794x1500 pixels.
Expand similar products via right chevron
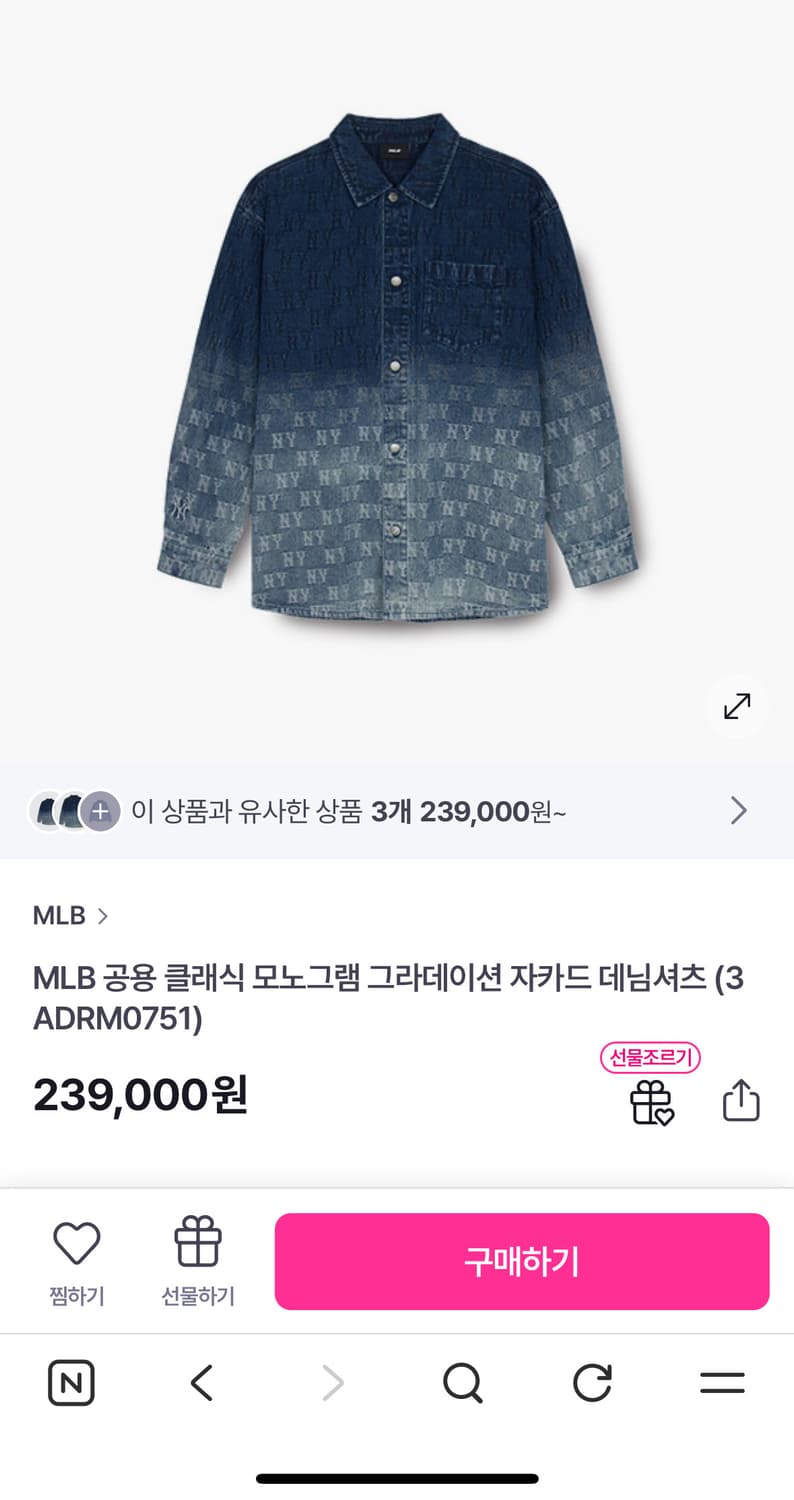click(x=738, y=810)
